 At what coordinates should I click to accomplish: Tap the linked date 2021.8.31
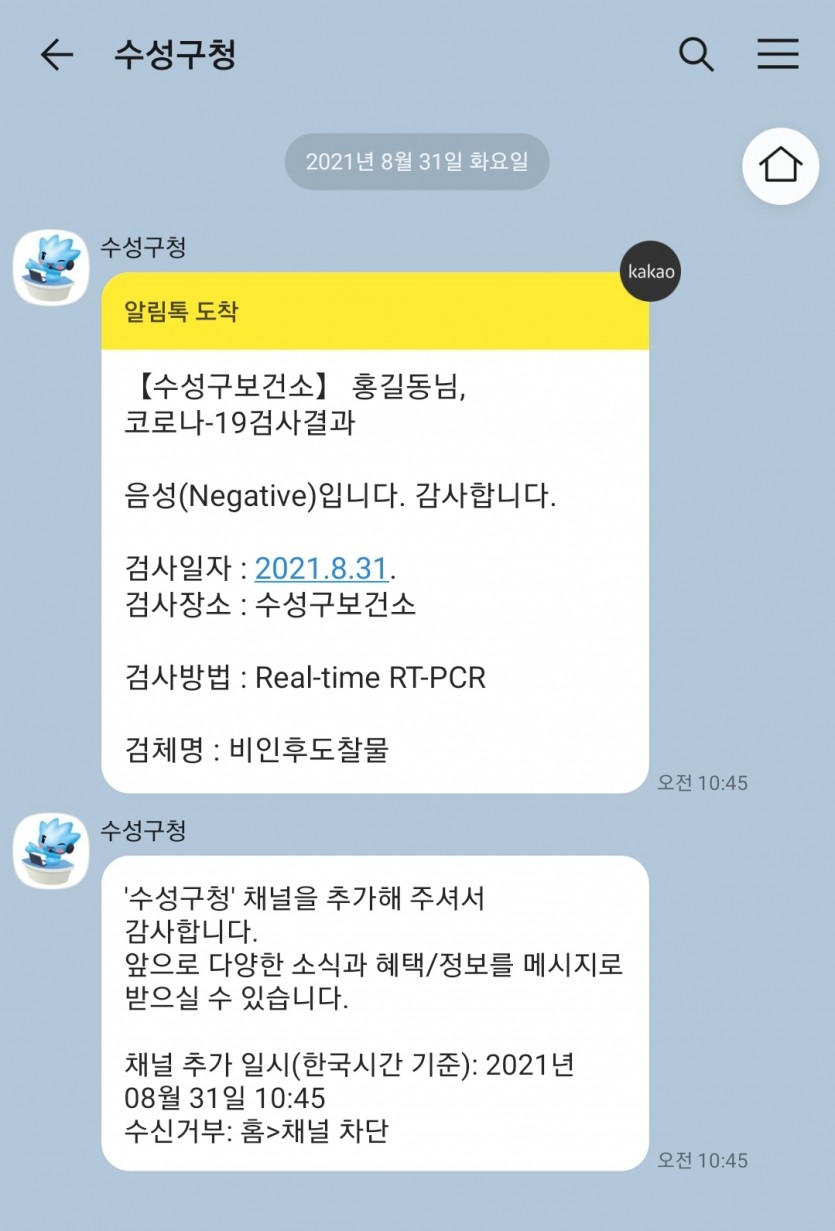click(321, 568)
